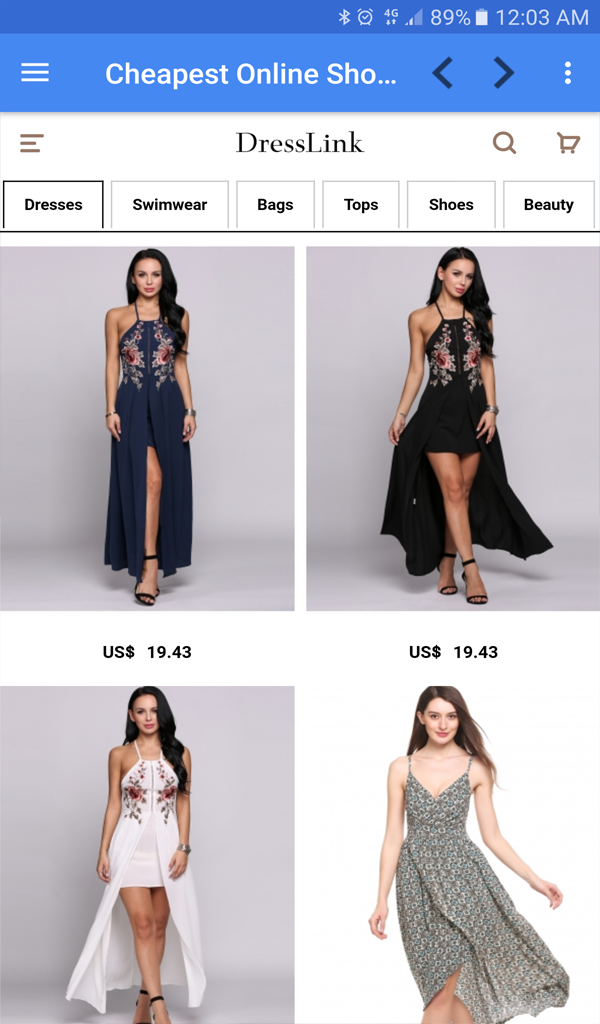600x1024 pixels.
Task: Go back with the left arrow
Action: (443, 73)
